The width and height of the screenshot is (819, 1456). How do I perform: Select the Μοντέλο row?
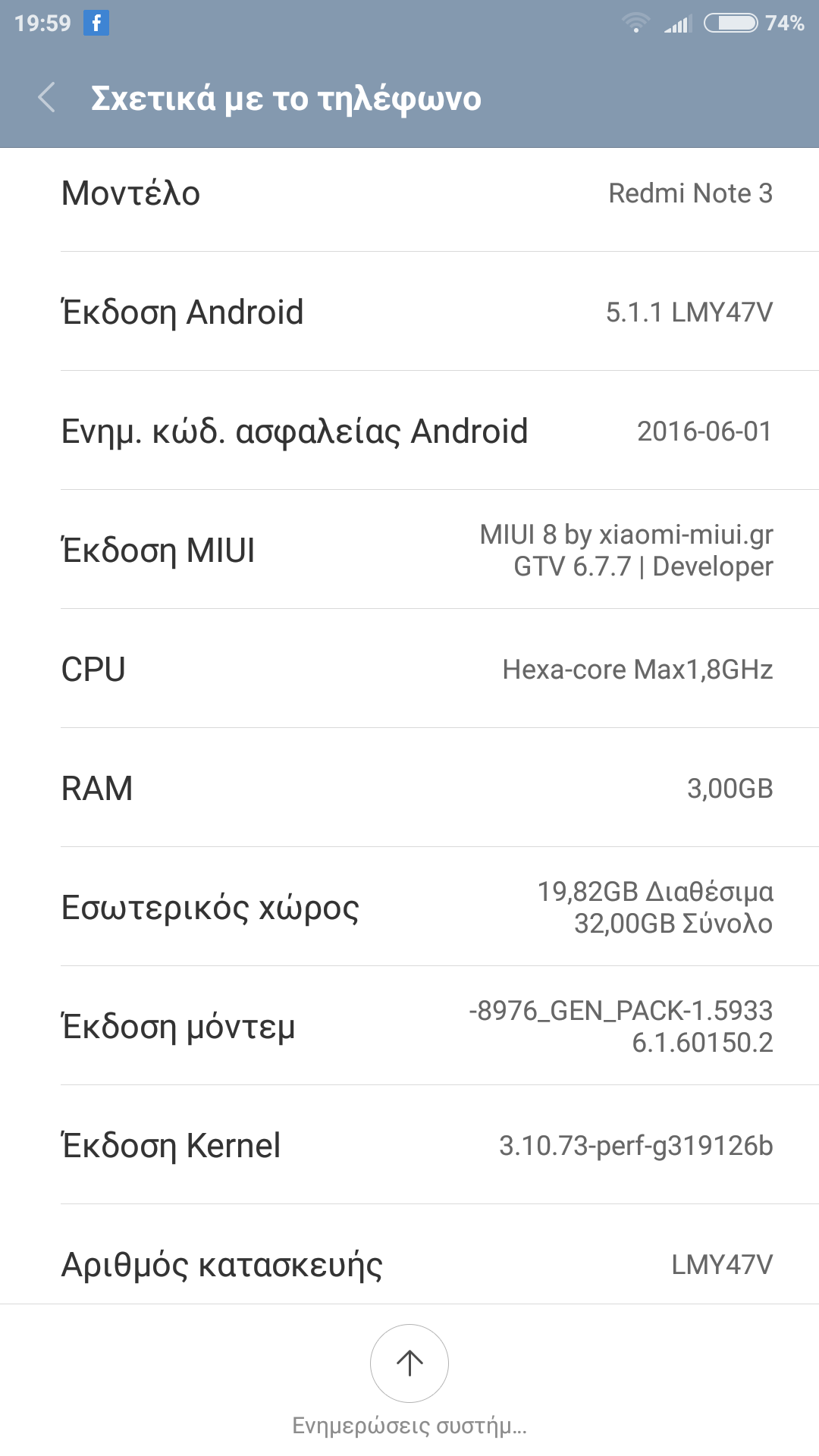pyautogui.click(x=409, y=193)
